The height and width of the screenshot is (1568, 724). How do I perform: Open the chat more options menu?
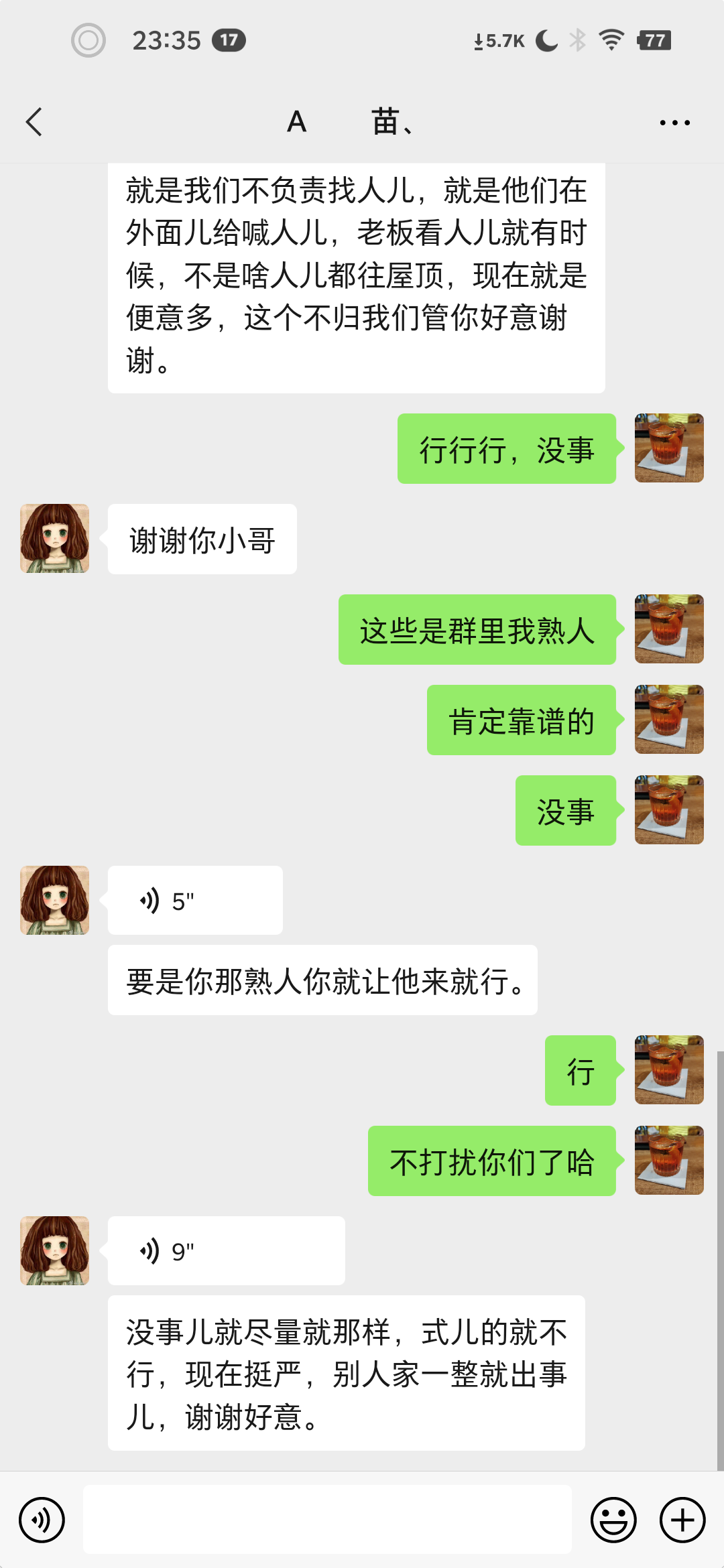tap(674, 122)
